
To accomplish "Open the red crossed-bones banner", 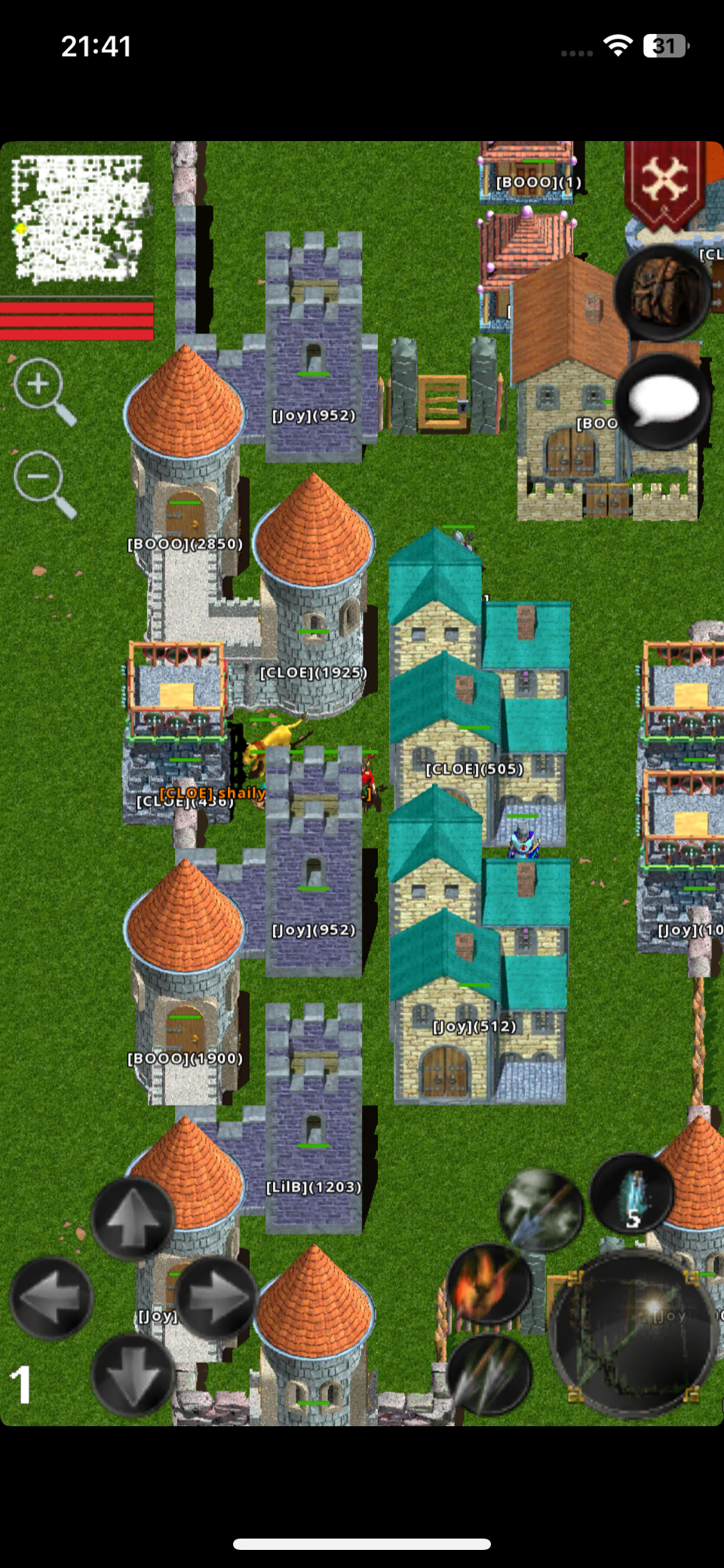I will click(664, 183).
